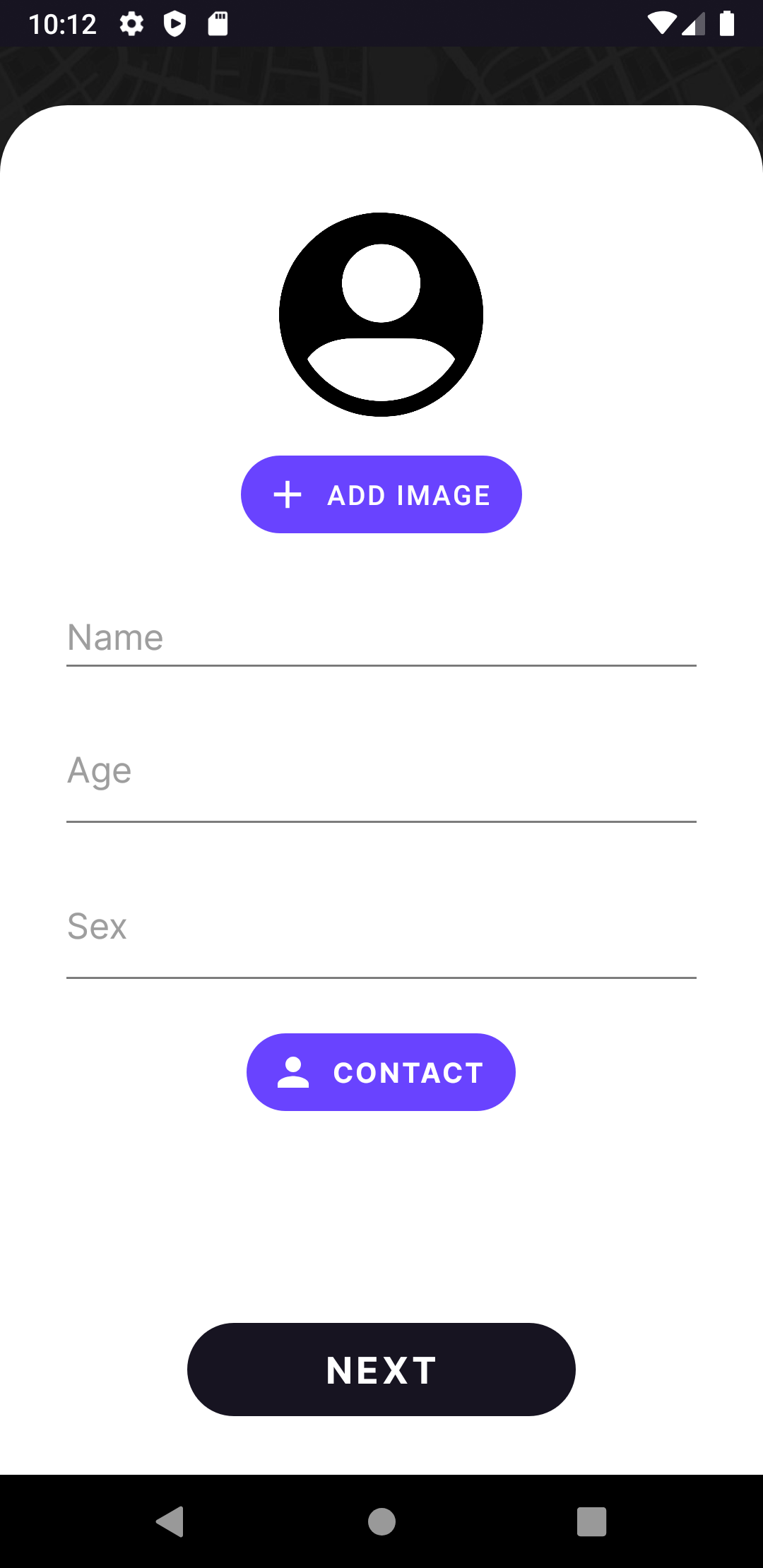The image size is (763, 1568).
Task: Focus the Name text field
Action: 381,638
